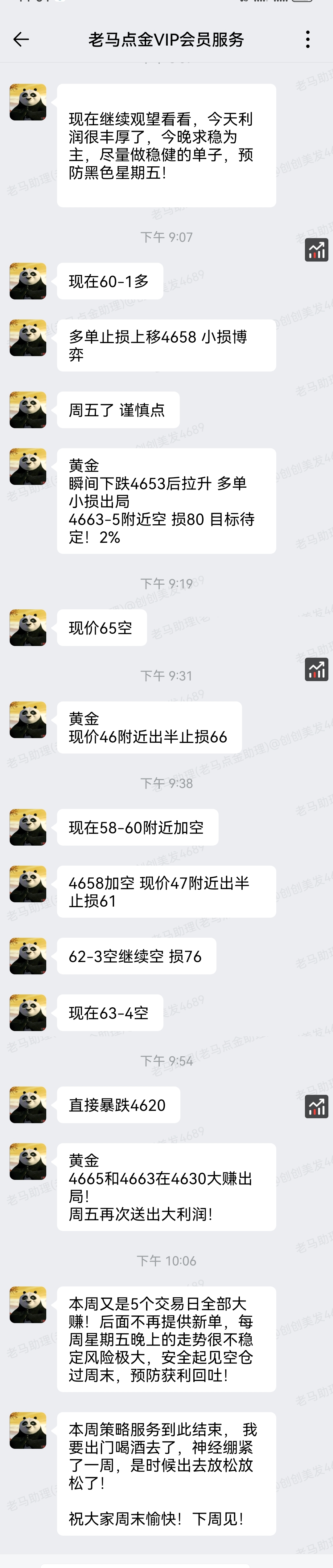333x1568 pixels.
Task: Tap avatar next to 现在58-60附近加空 message
Action: pos(28,827)
